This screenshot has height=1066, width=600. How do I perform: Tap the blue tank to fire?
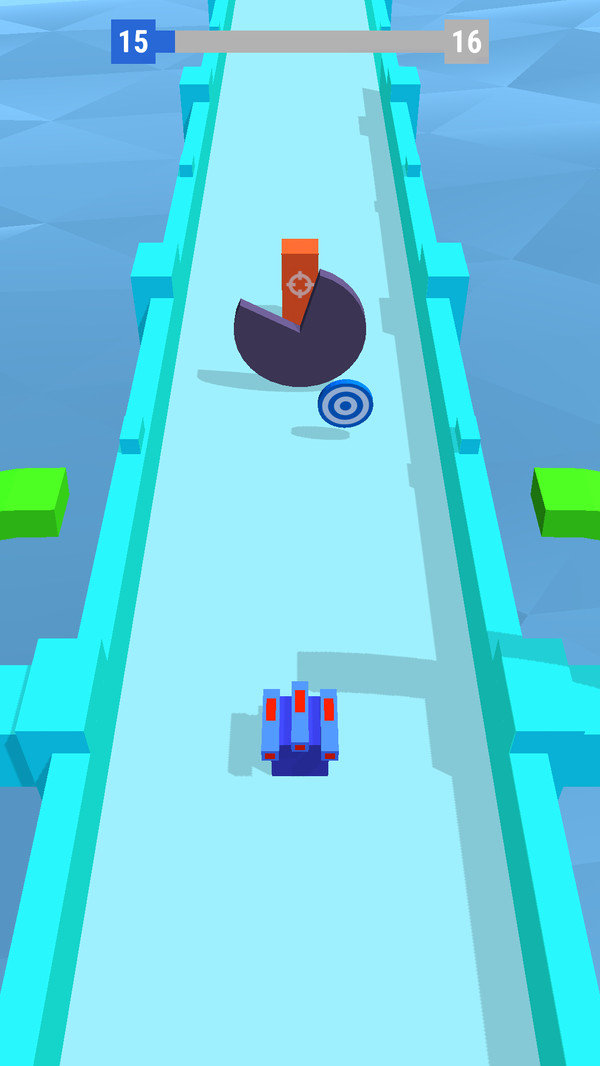pos(299,729)
